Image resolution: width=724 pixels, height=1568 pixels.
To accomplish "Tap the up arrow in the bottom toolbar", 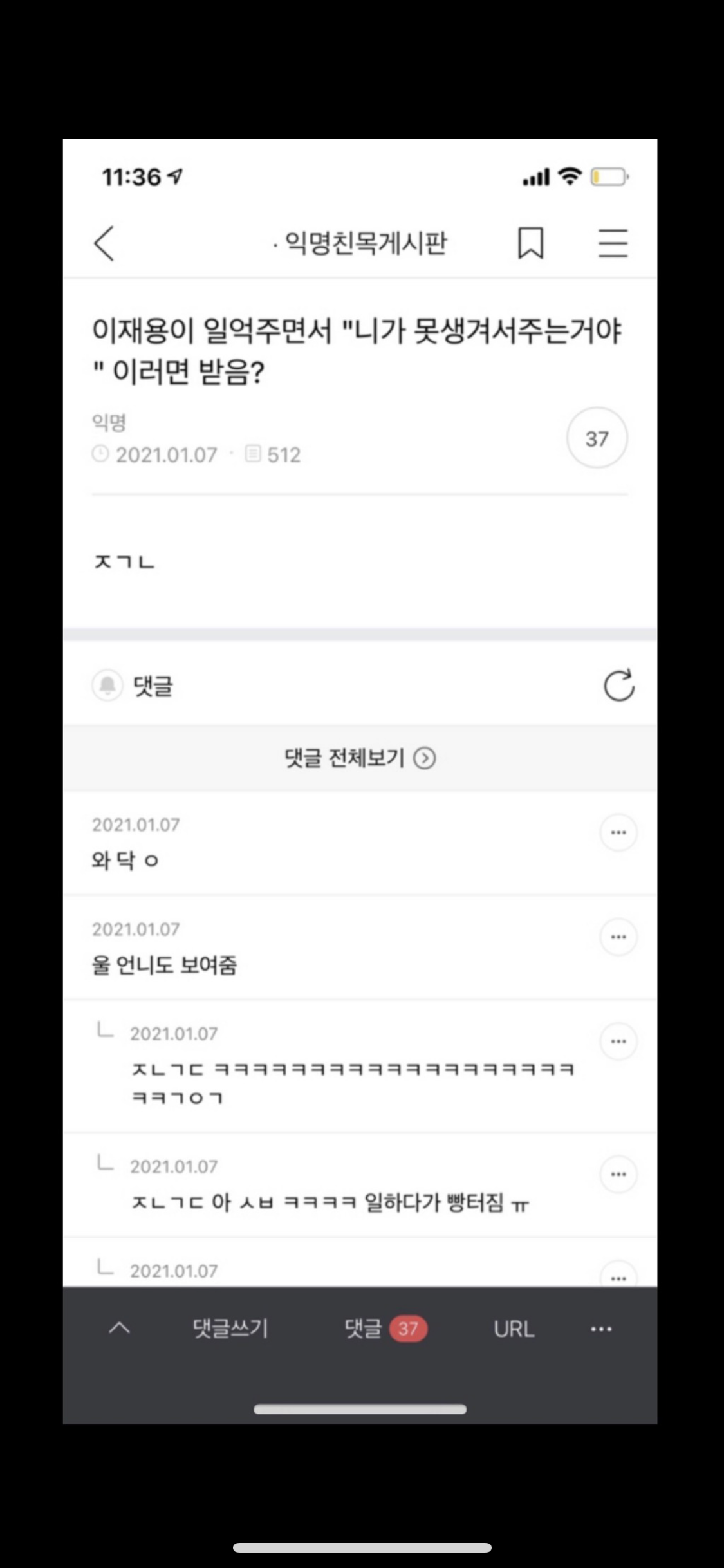I will click(120, 1327).
